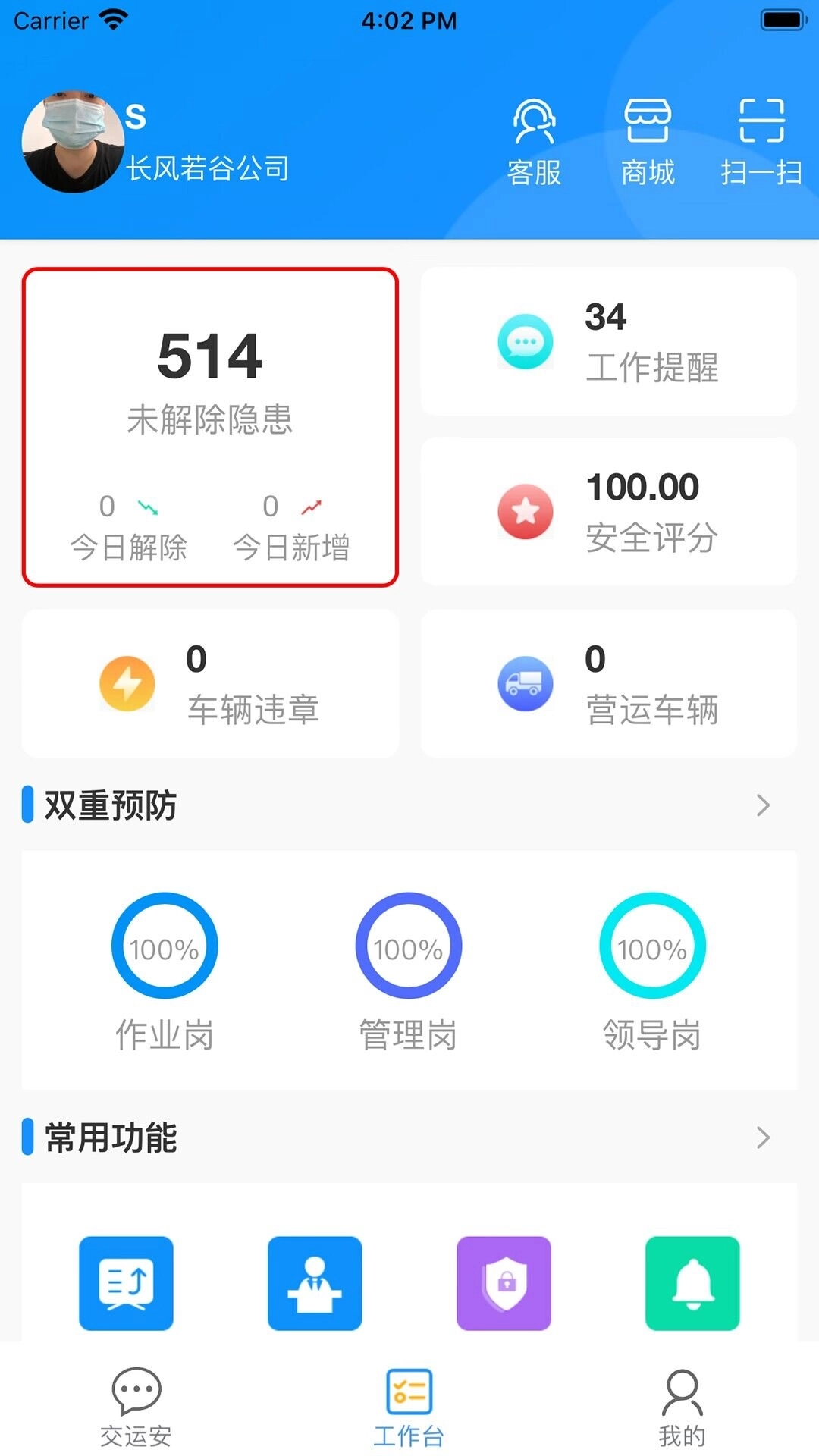Open the 营运车辆 truck icon

pos(525,683)
